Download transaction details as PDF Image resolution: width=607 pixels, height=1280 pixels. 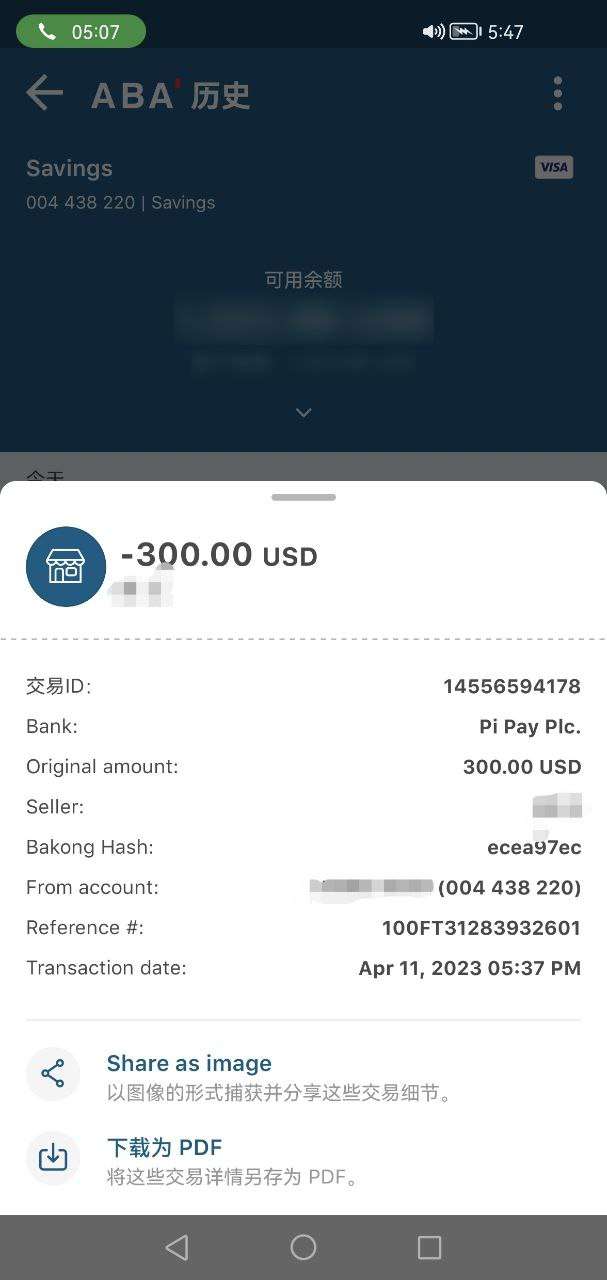click(165, 1148)
